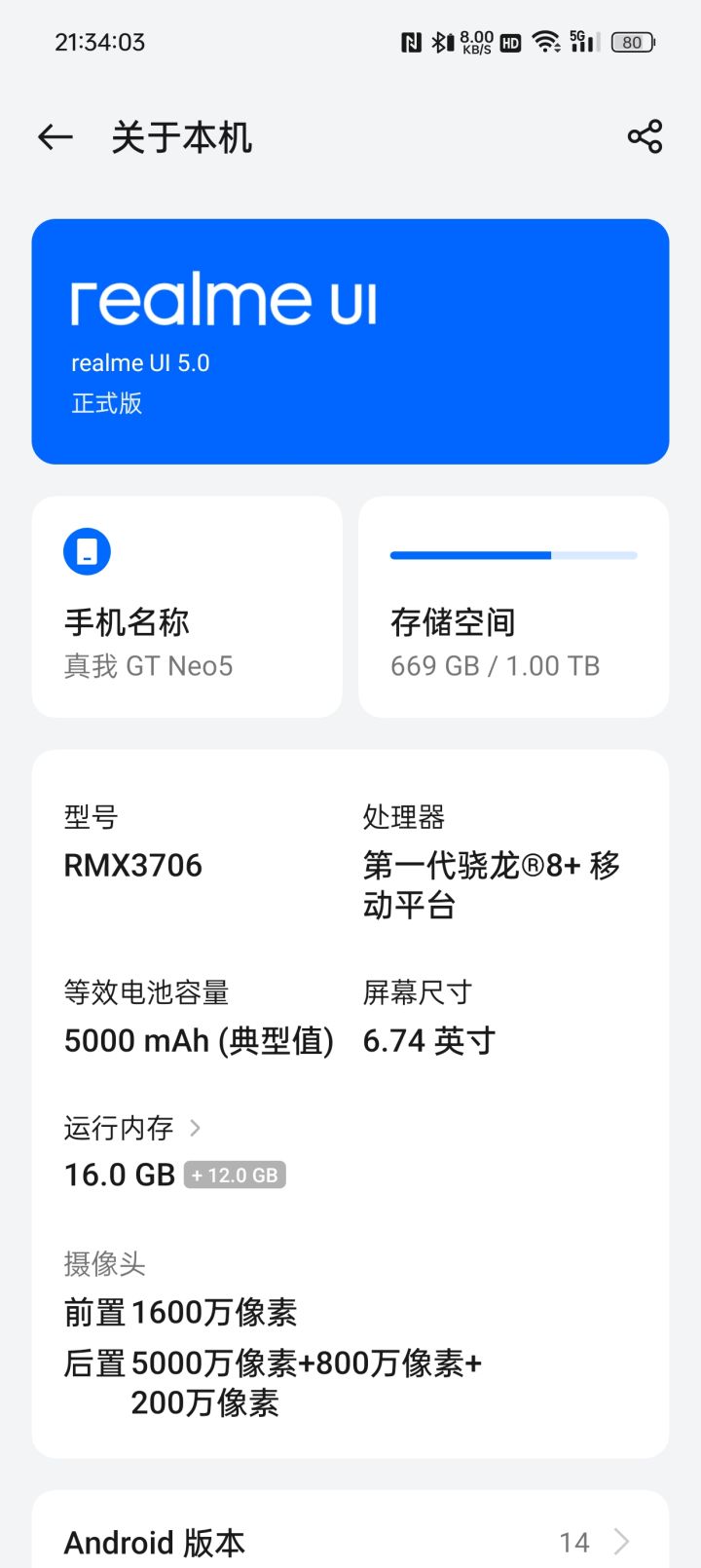Open 运行内存 details

[x=132, y=1129]
